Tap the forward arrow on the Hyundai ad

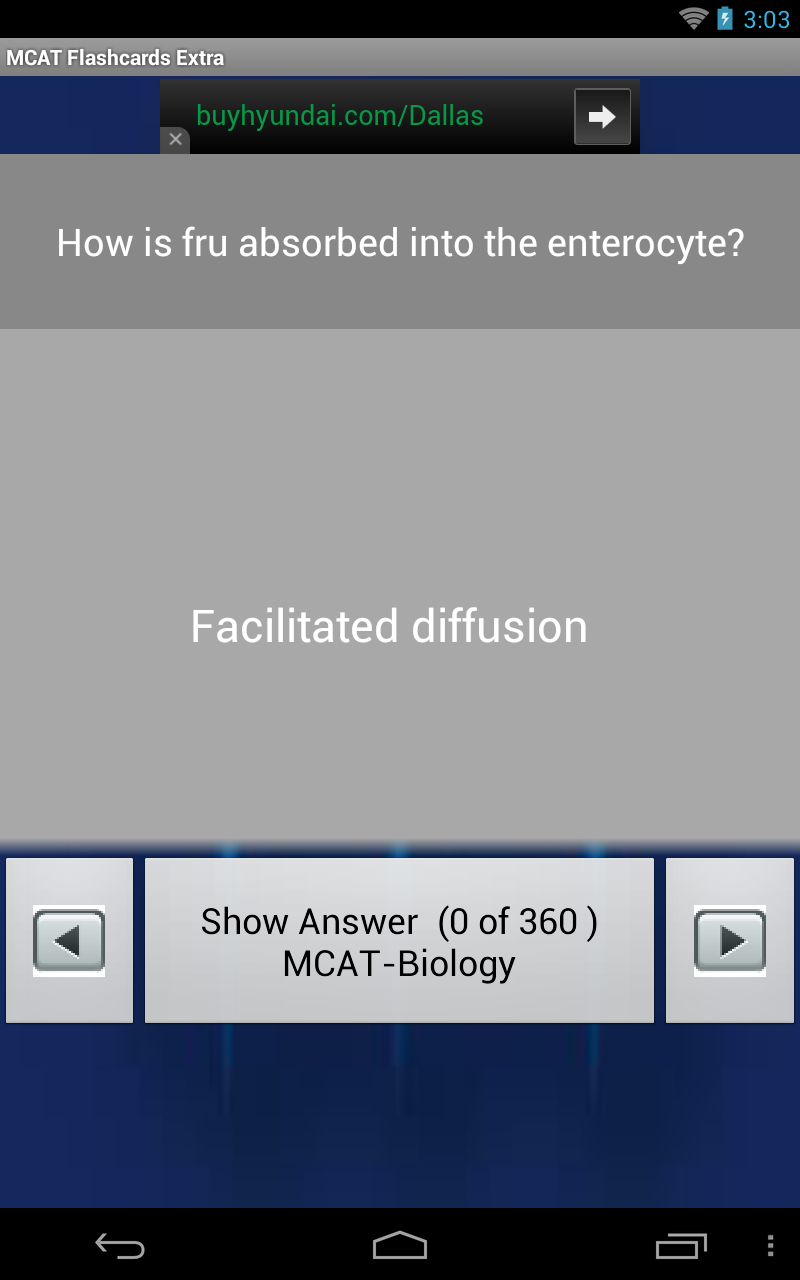click(x=602, y=116)
